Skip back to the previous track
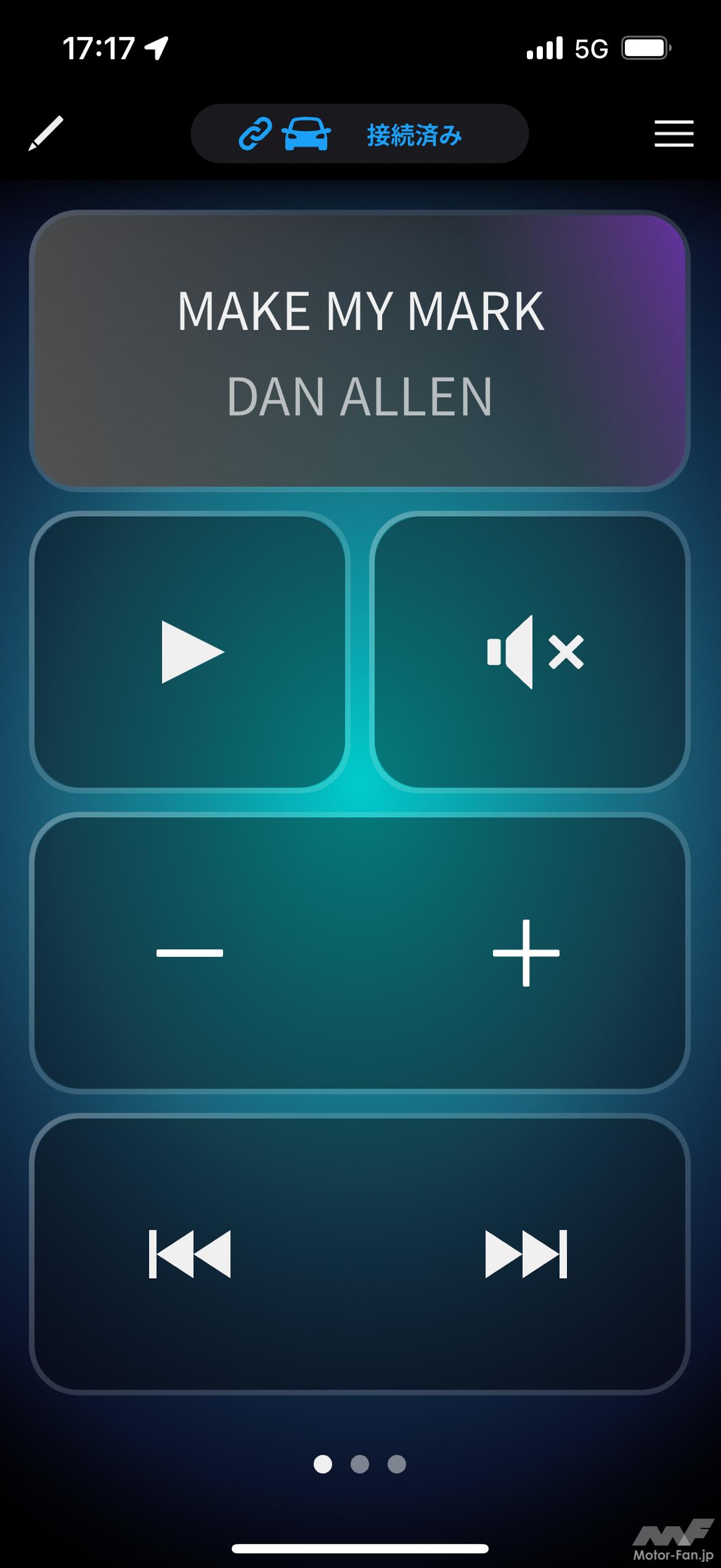This screenshot has width=721, height=1568. click(x=190, y=1254)
